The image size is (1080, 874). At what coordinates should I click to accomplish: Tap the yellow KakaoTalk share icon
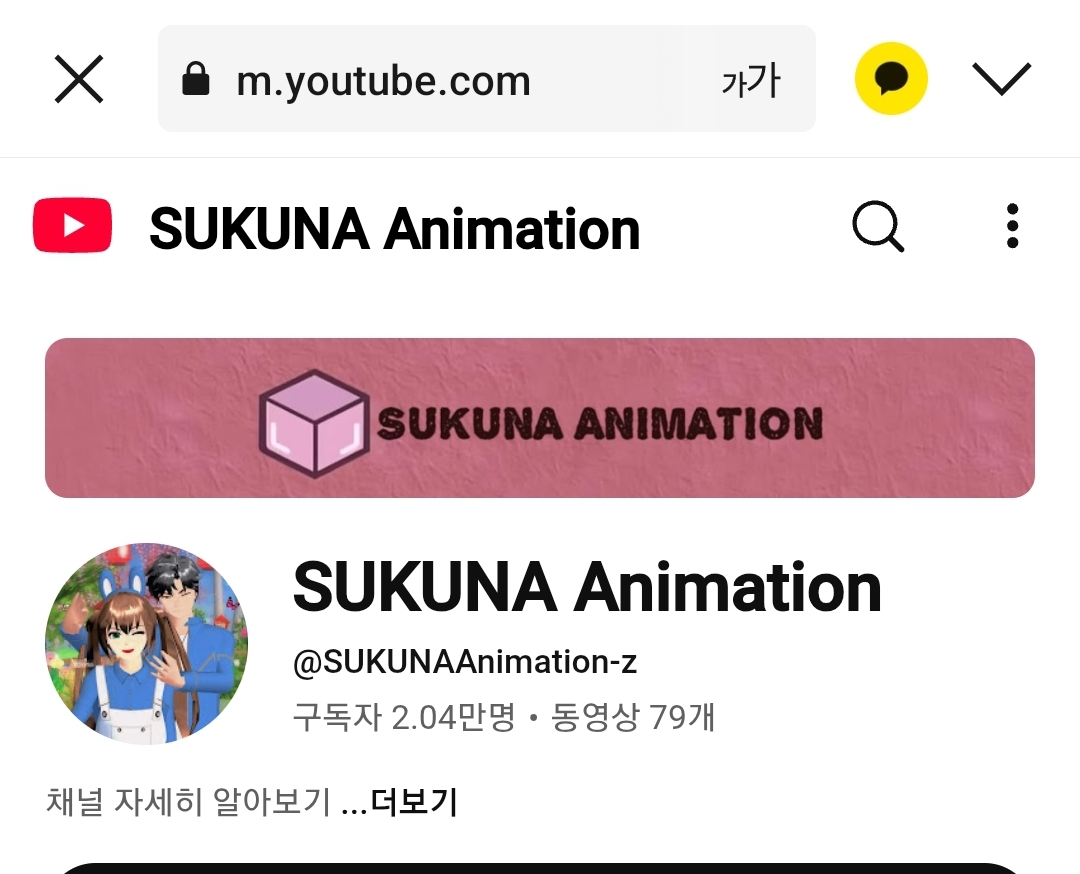point(891,79)
